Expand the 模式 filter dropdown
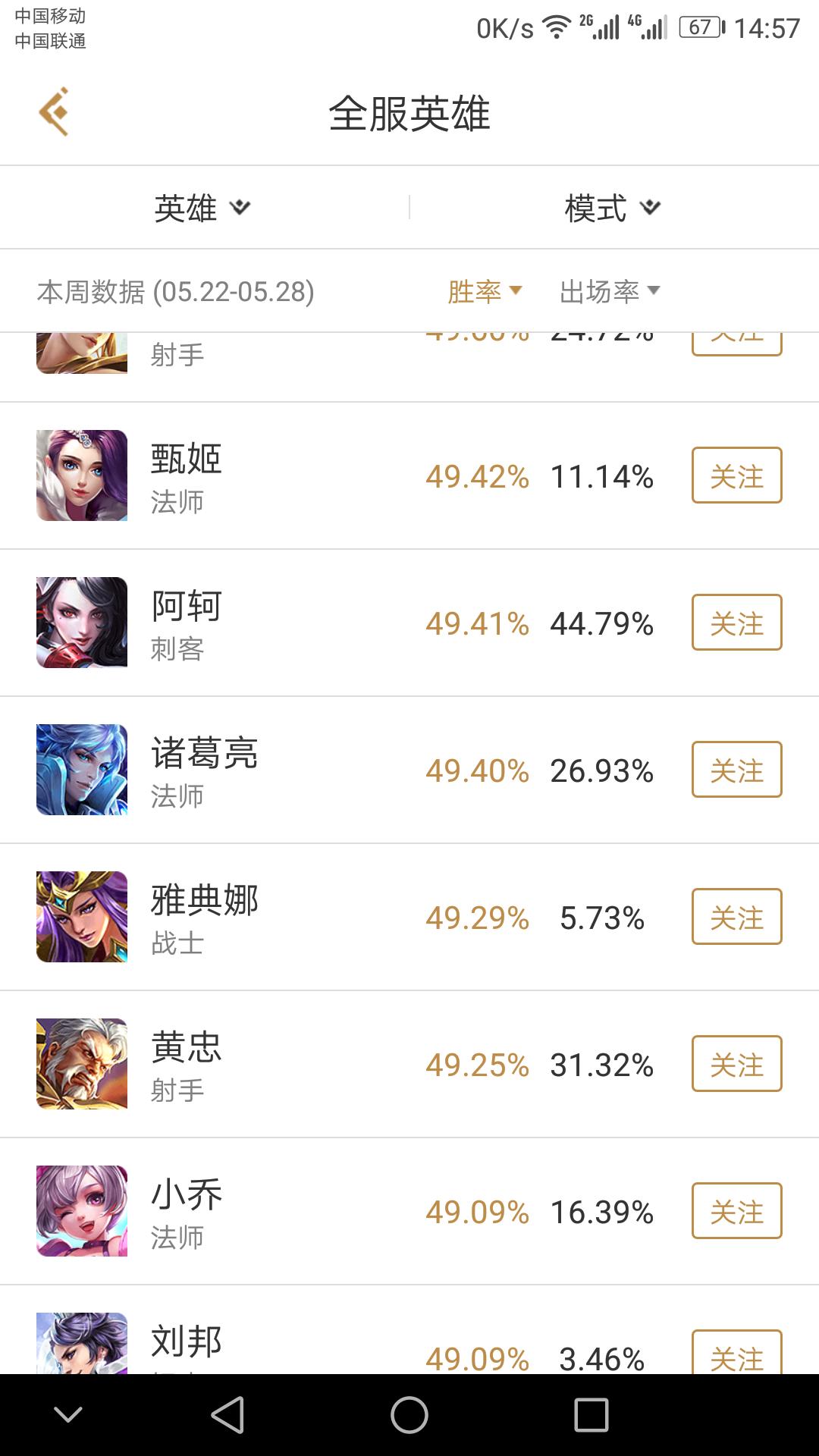The image size is (819, 1456). tap(610, 208)
